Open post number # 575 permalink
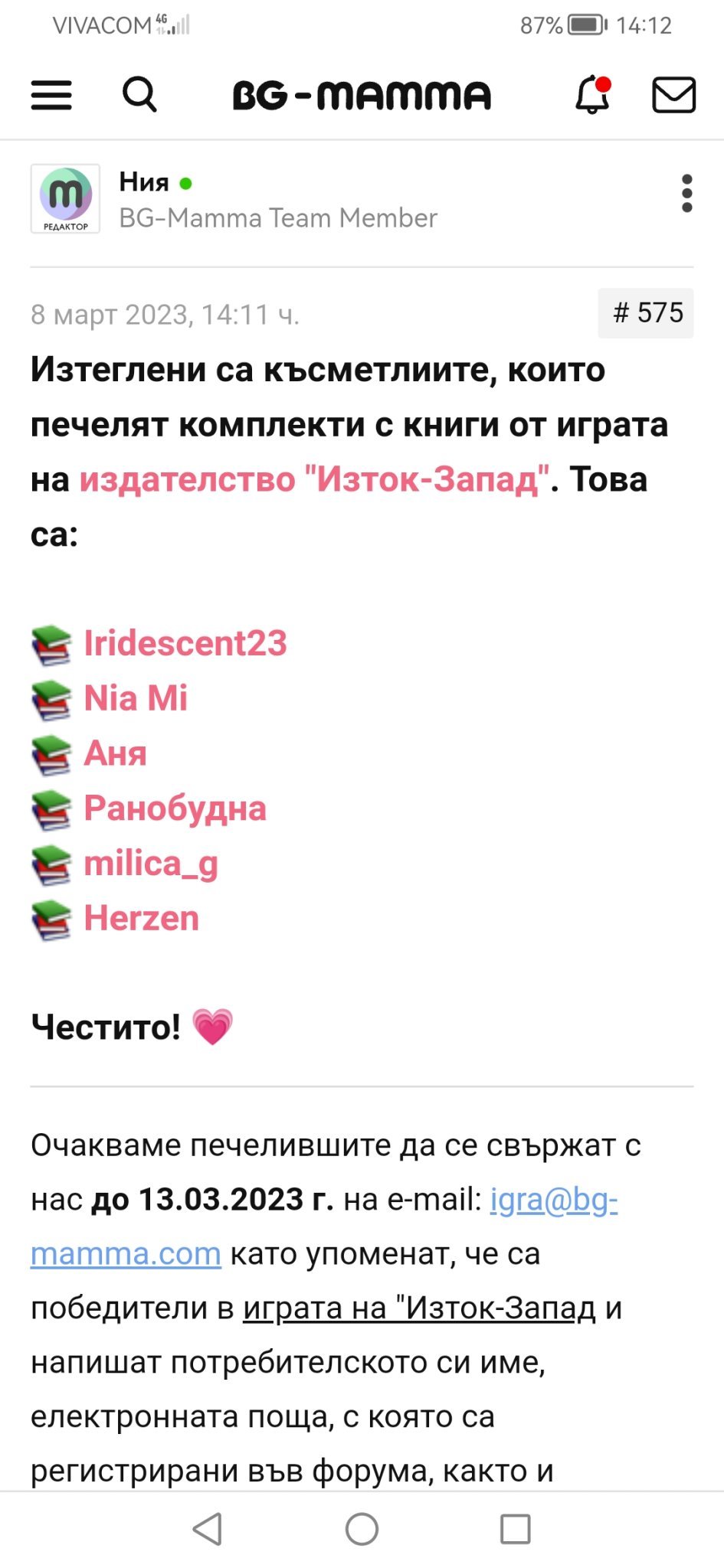724x1568 pixels. (x=647, y=313)
